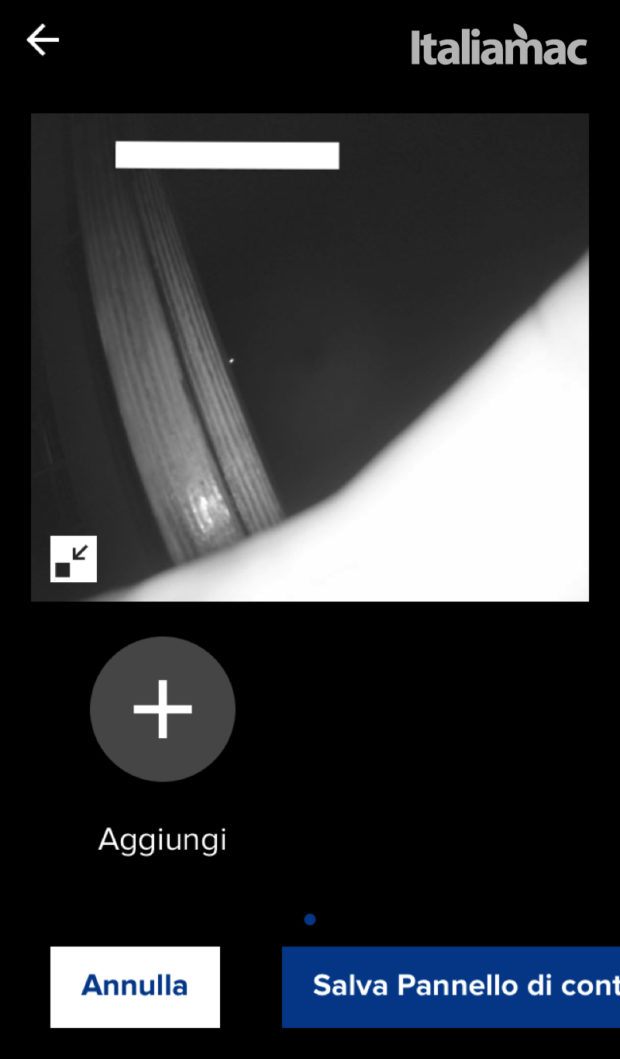Add a new item with Aggiungi plus button
Screen dimensions: 620x1059
pos(162,709)
